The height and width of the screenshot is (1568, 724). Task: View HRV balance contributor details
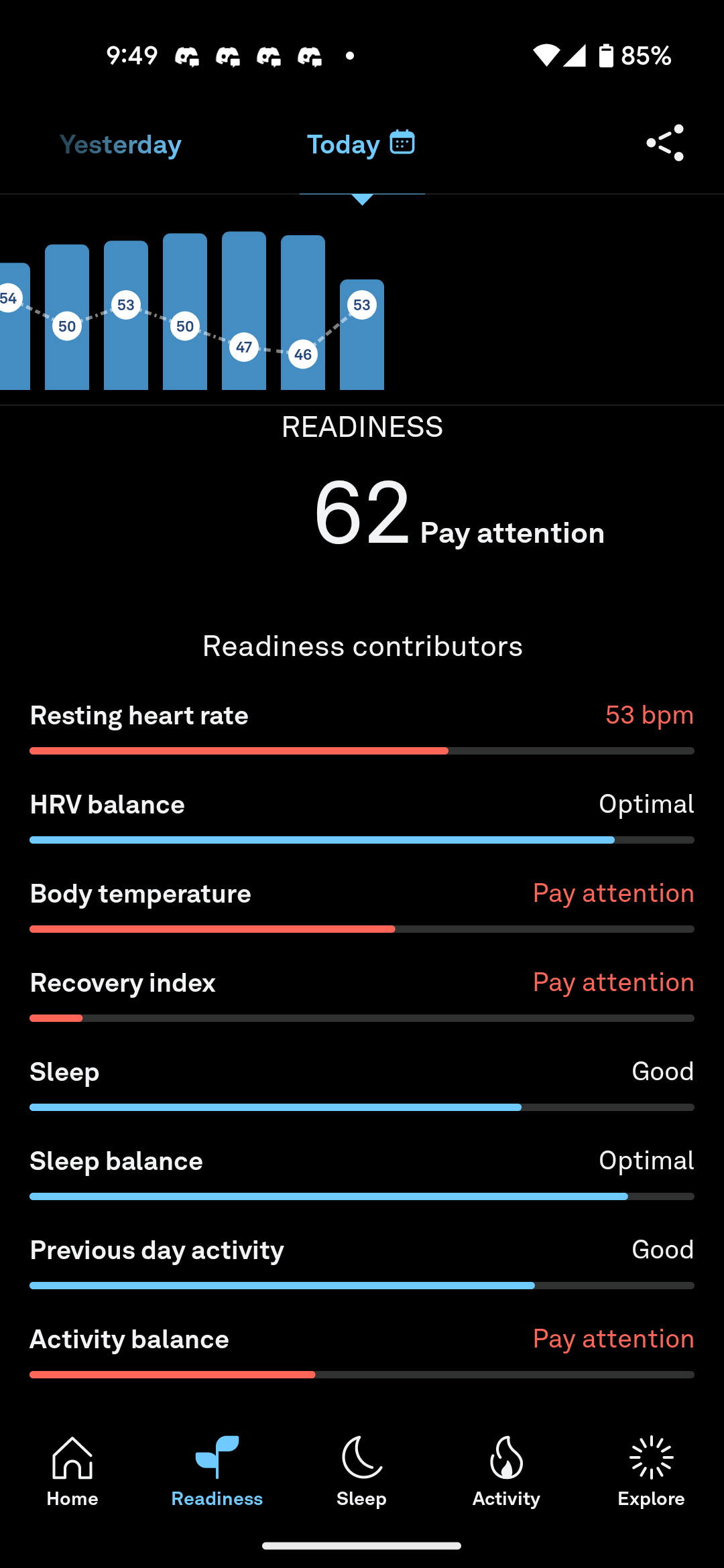[x=362, y=816]
